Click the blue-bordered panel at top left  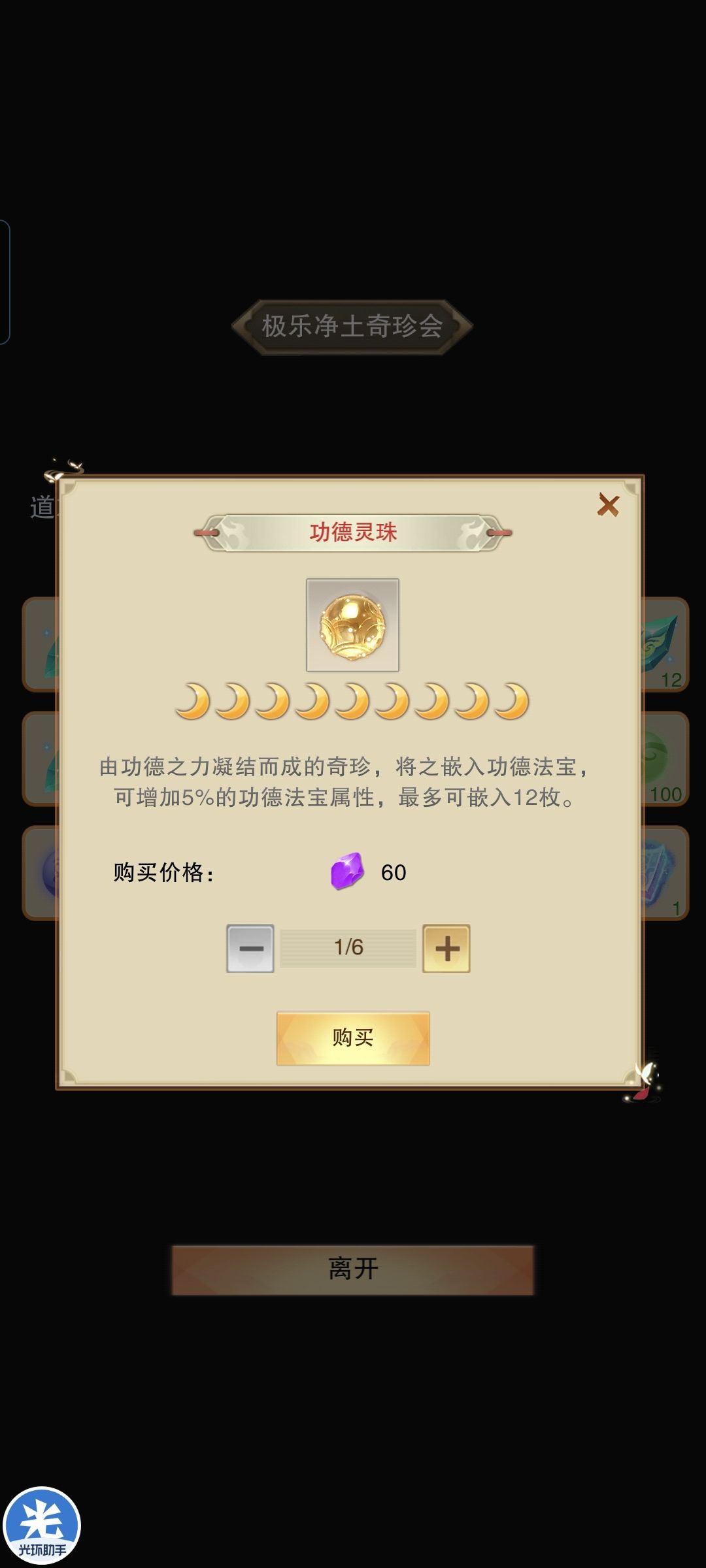click(7, 281)
